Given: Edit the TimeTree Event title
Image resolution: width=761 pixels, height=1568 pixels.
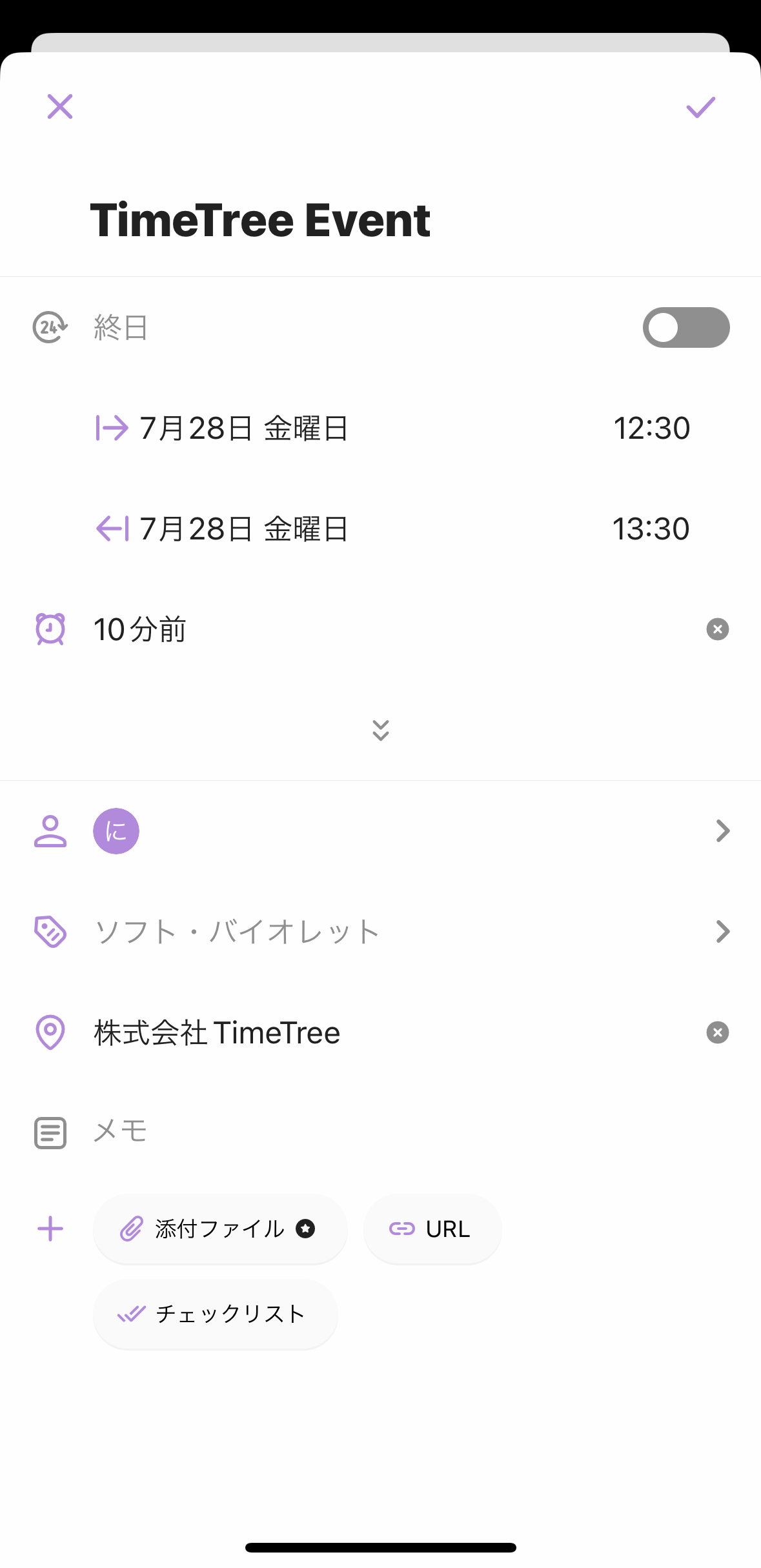Looking at the screenshot, I should tap(260, 220).
